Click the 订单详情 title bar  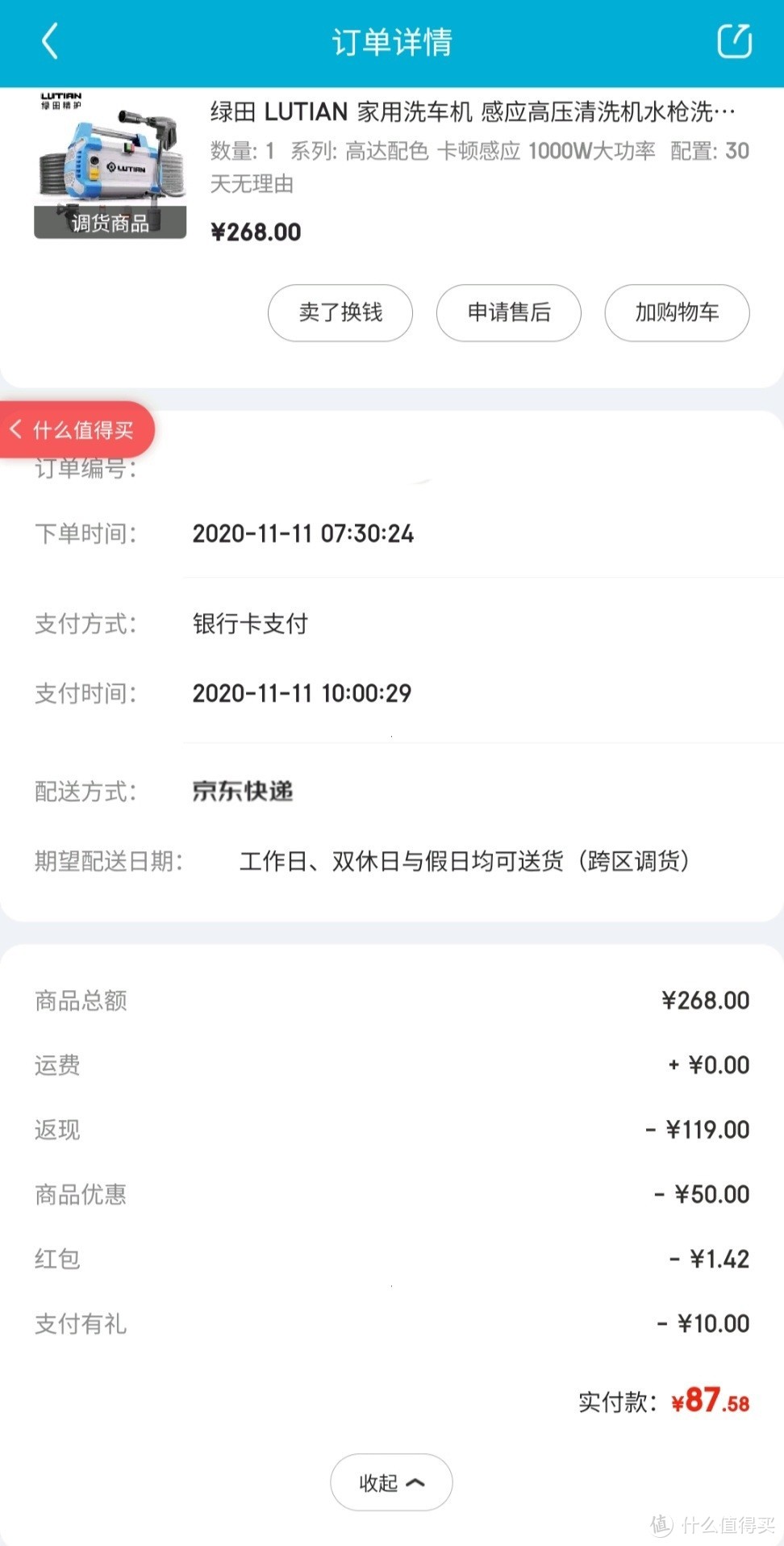pyautogui.click(x=392, y=40)
